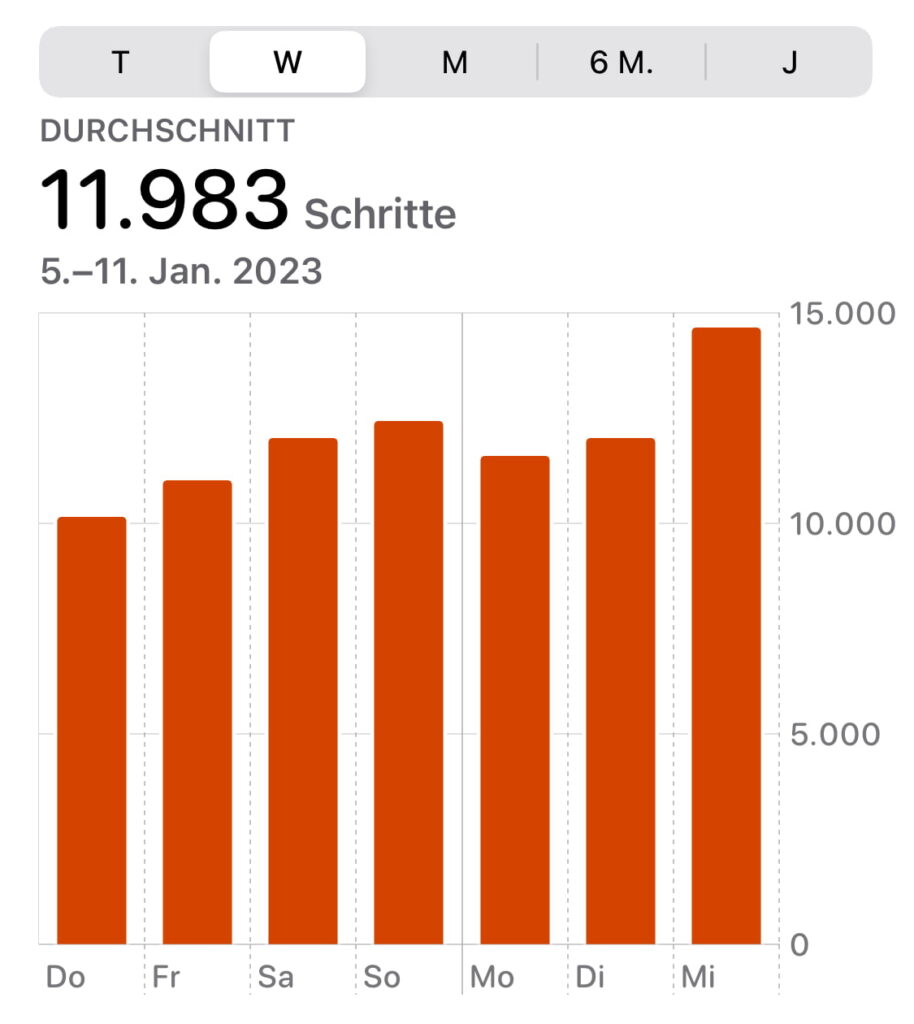Show the 6 M. range
The image size is (914, 1024).
coord(621,62)
